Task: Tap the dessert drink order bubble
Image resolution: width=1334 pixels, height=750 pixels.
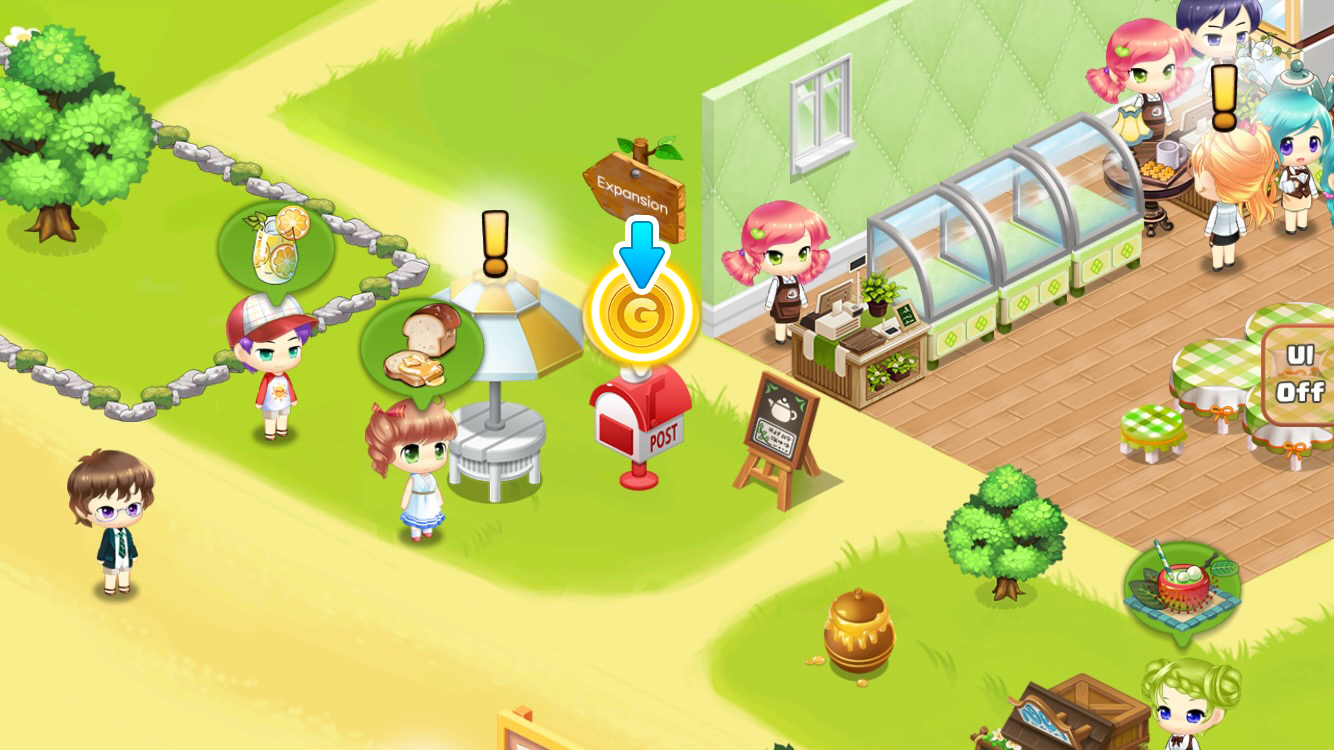Action: tap(1183, 587)
